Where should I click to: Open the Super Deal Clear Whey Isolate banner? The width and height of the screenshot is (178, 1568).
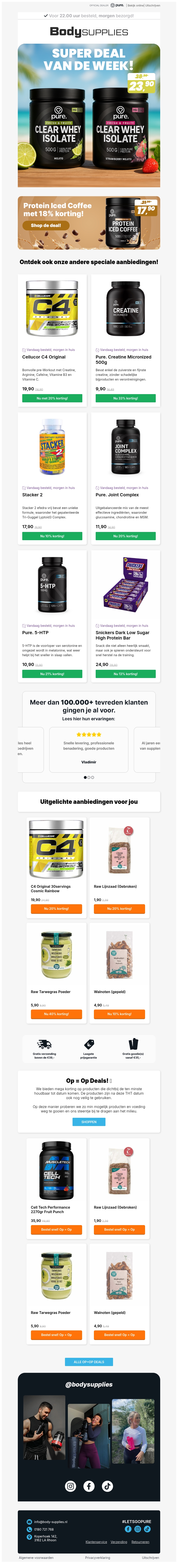pyautogui.click(x=89, y=116)
